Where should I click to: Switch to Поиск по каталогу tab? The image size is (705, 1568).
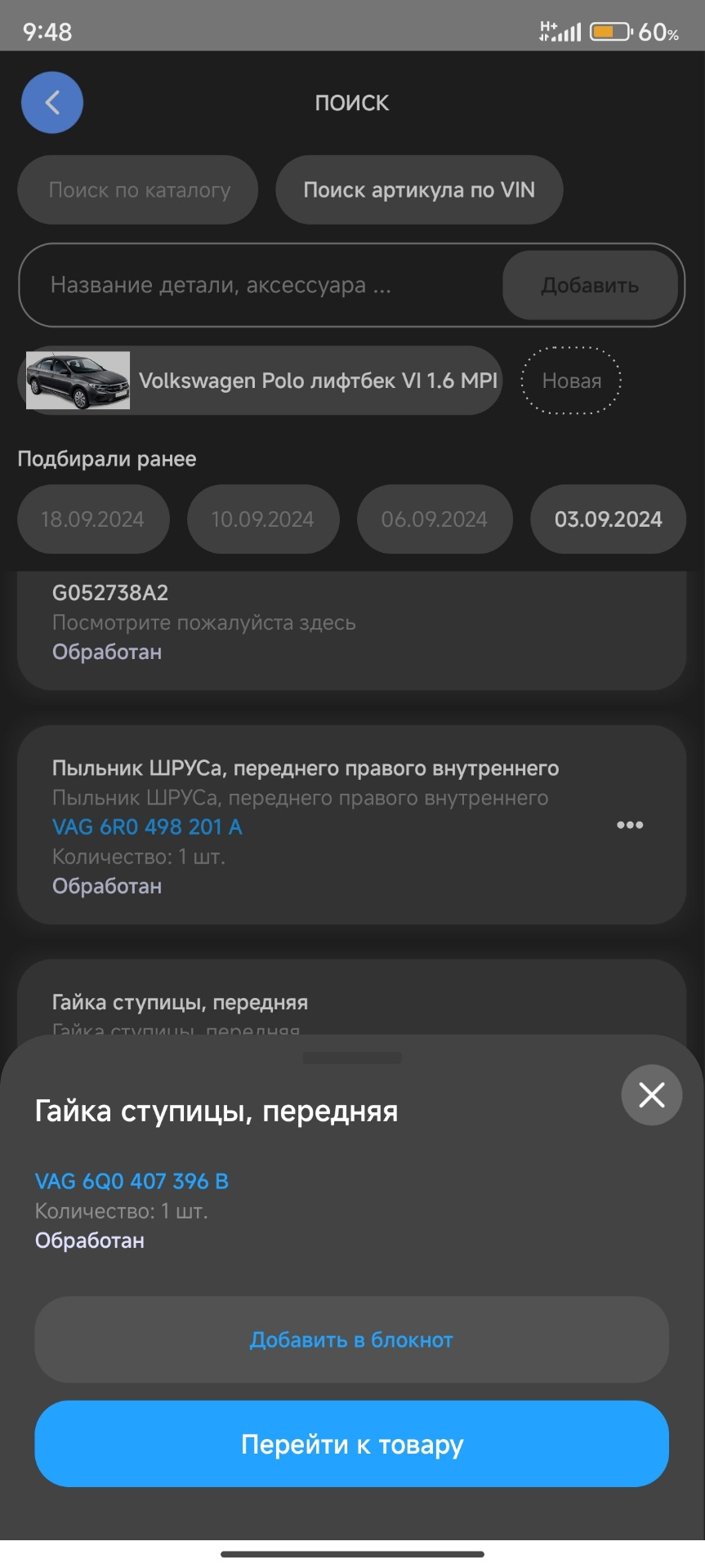[x=138, y=190]
